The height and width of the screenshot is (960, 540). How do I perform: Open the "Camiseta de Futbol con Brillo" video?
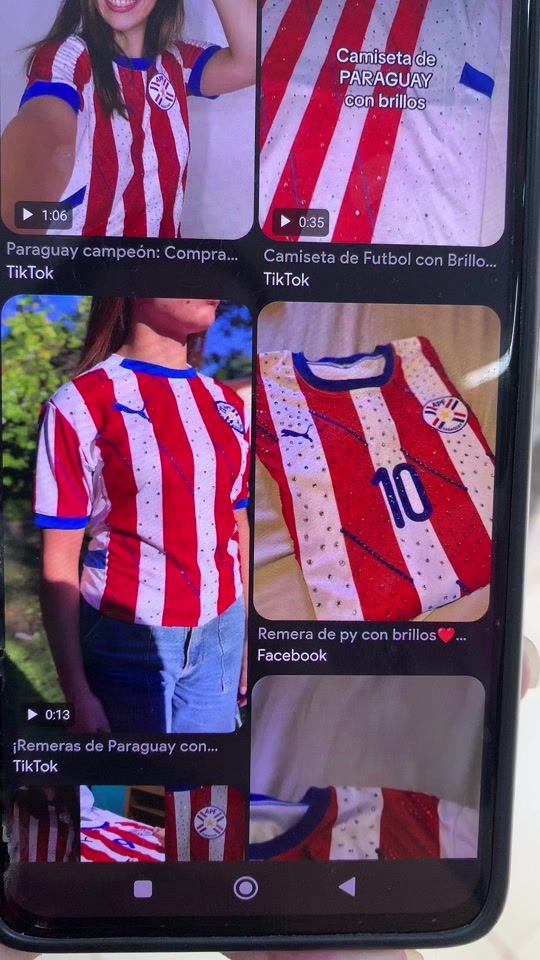[384, 122]
